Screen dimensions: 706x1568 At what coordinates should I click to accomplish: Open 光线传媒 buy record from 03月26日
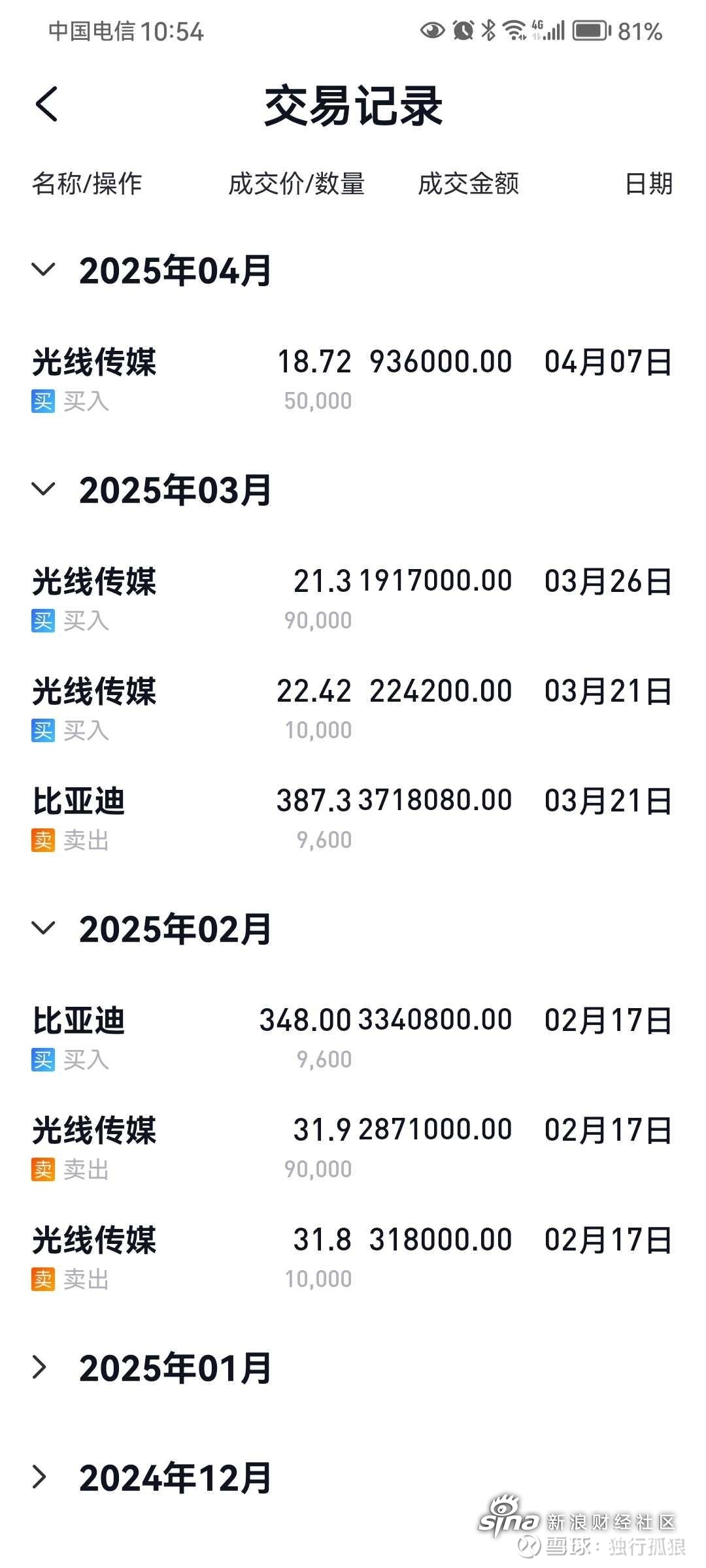click(x=353, y=600)
